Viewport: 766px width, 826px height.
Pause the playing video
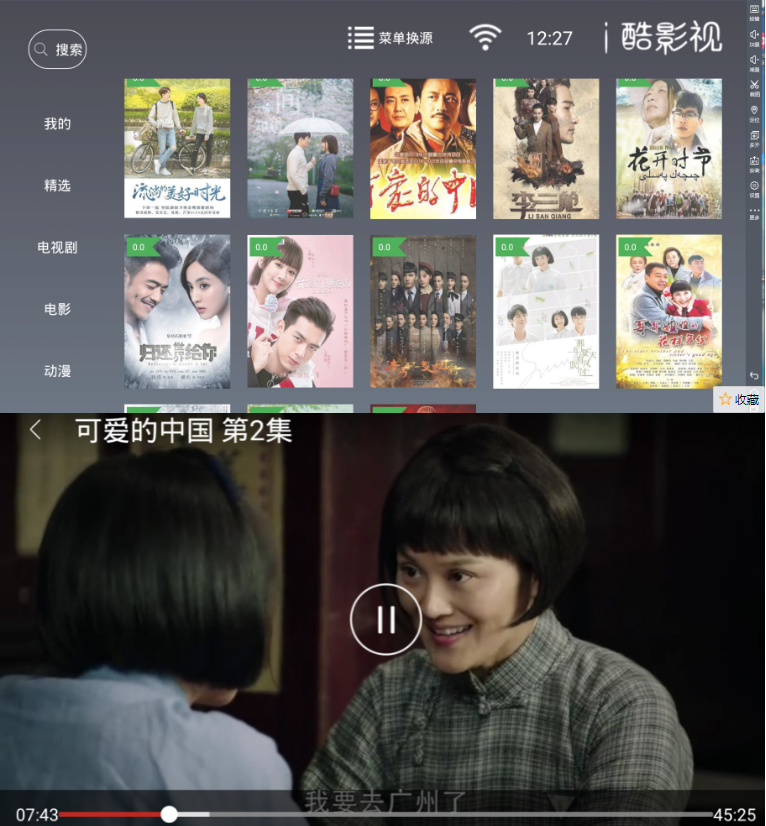(x=385, y=620)
